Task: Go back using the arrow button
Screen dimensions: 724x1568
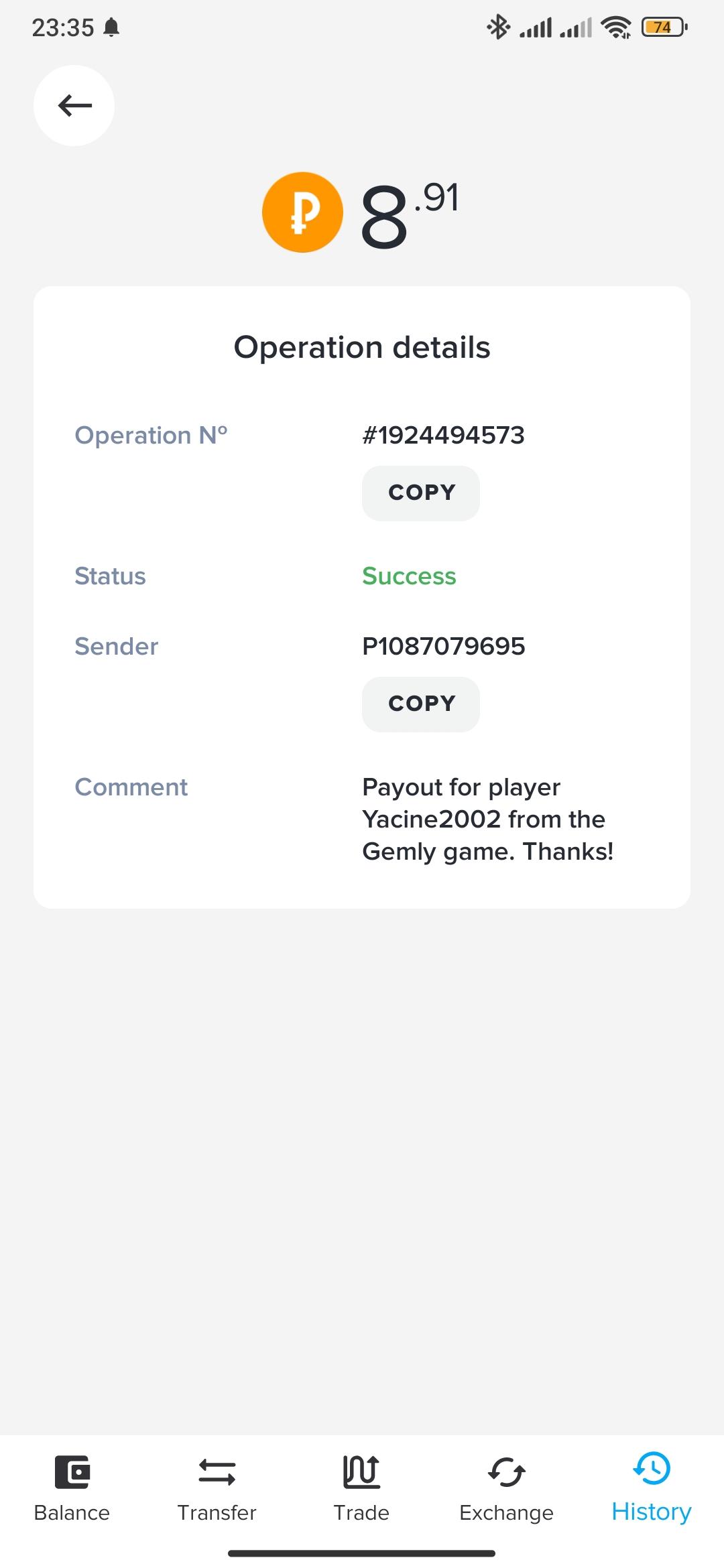Action: coord(74,105)
